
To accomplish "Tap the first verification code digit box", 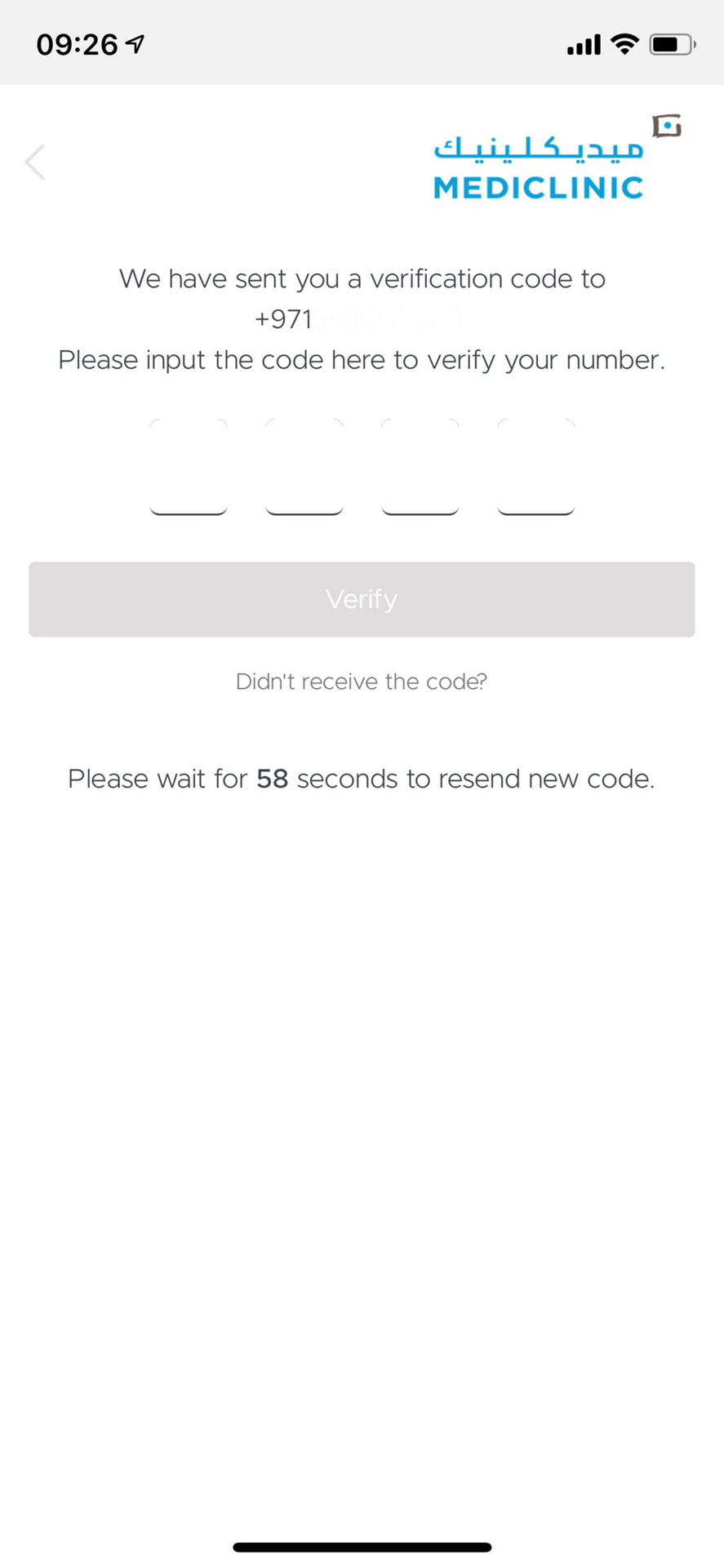I will point(189,467).
